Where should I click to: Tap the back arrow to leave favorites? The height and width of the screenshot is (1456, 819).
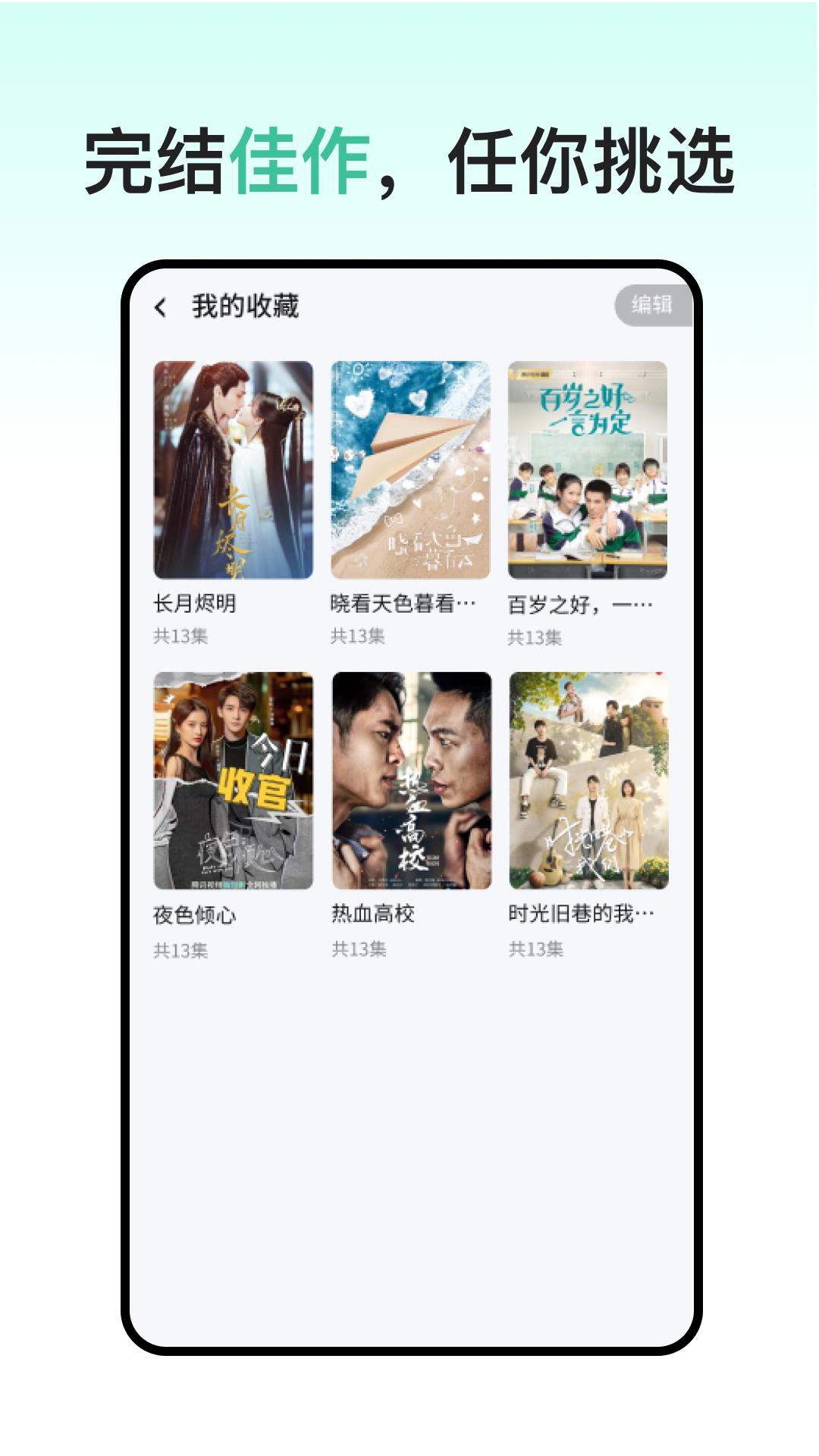(160, 307)
